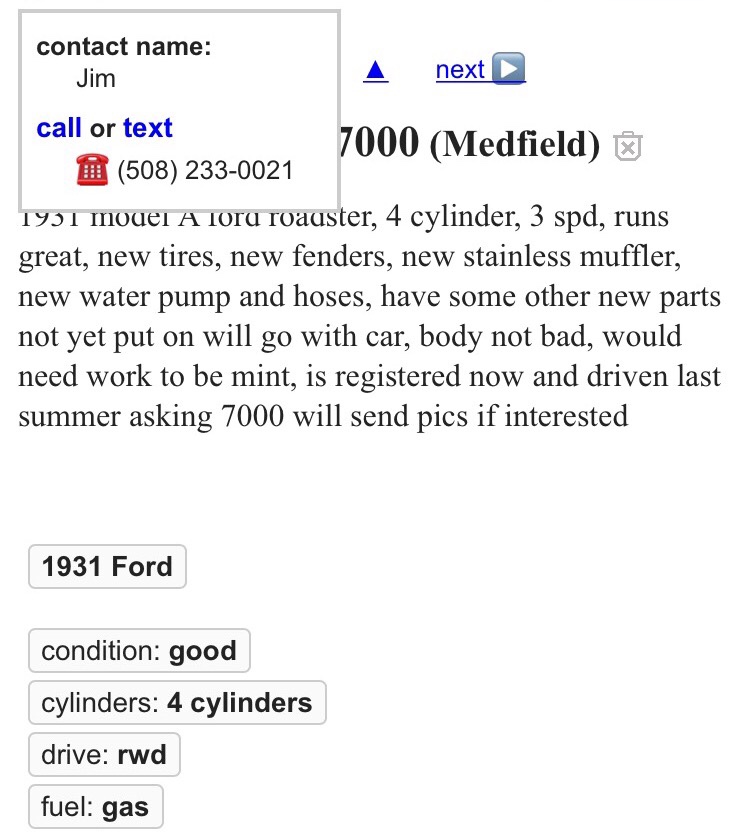Screen dimensions: 750x832
Task: Tap the call link in contact popup
Action: [59, 128]
